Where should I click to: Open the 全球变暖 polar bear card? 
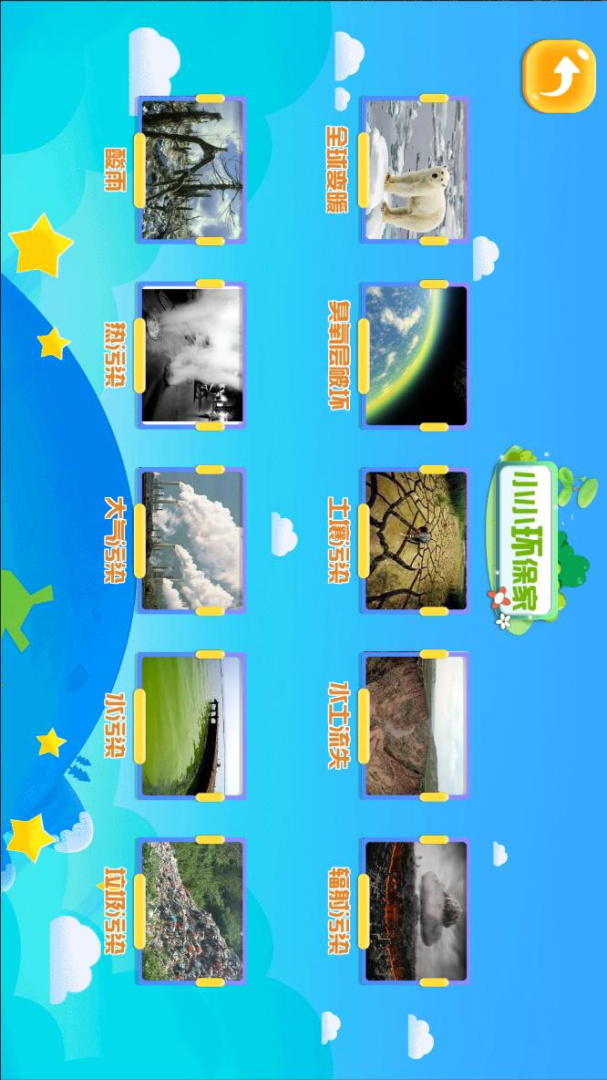point(414,170)
